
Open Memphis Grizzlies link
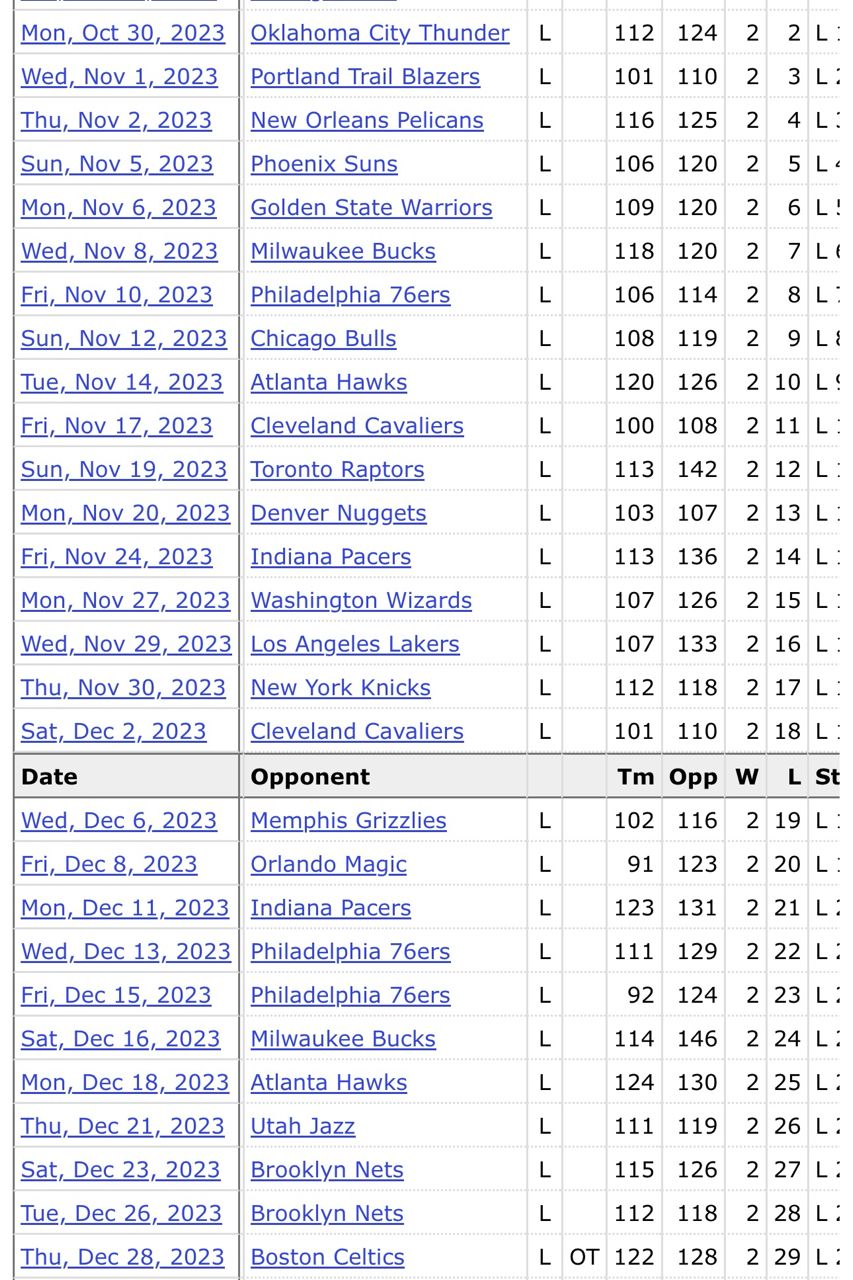pos(348,821)
